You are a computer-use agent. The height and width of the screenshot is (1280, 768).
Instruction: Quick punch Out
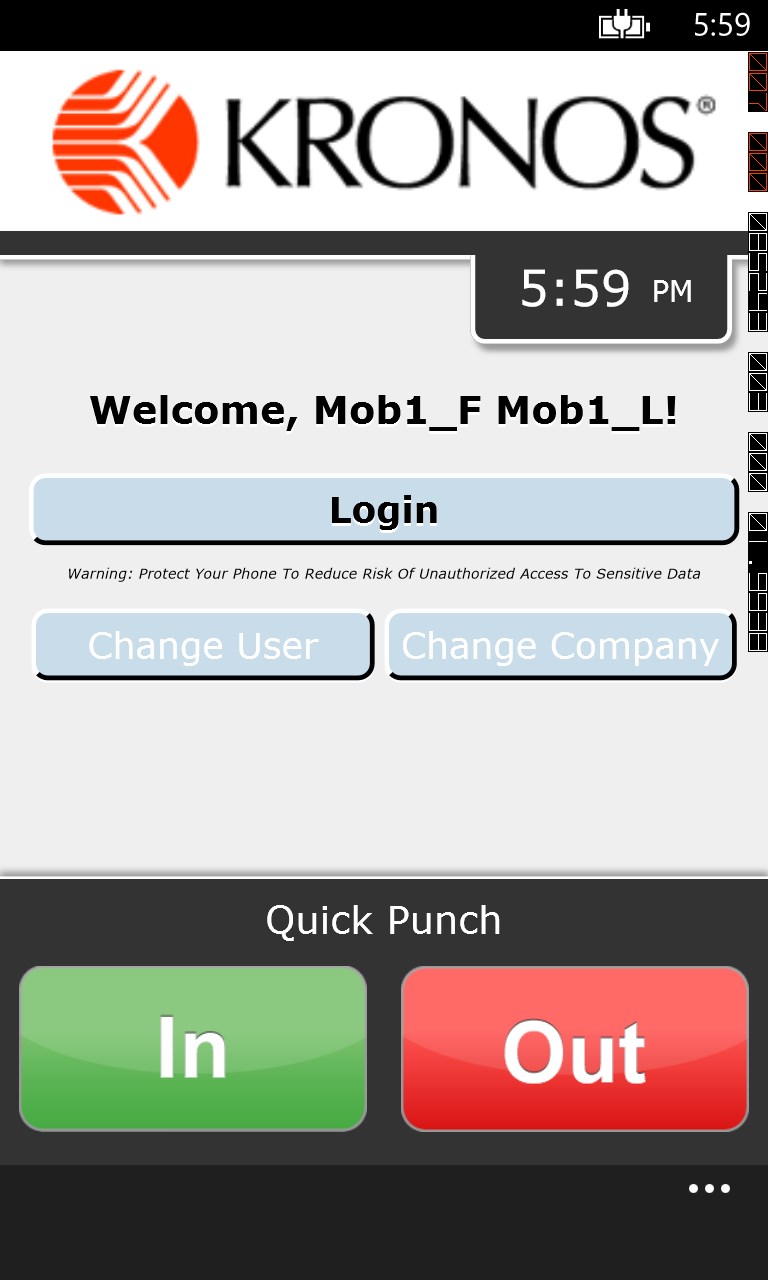pos(574,1048)
